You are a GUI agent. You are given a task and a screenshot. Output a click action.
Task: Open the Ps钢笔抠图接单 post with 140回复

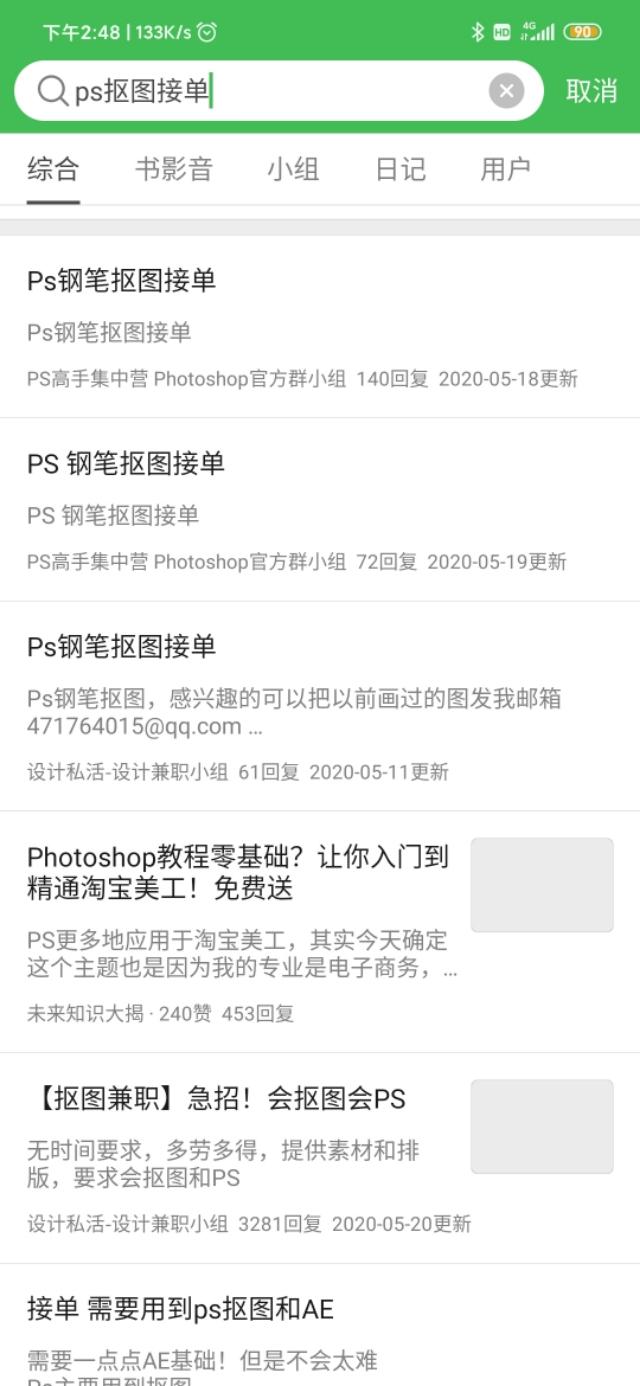320,327
